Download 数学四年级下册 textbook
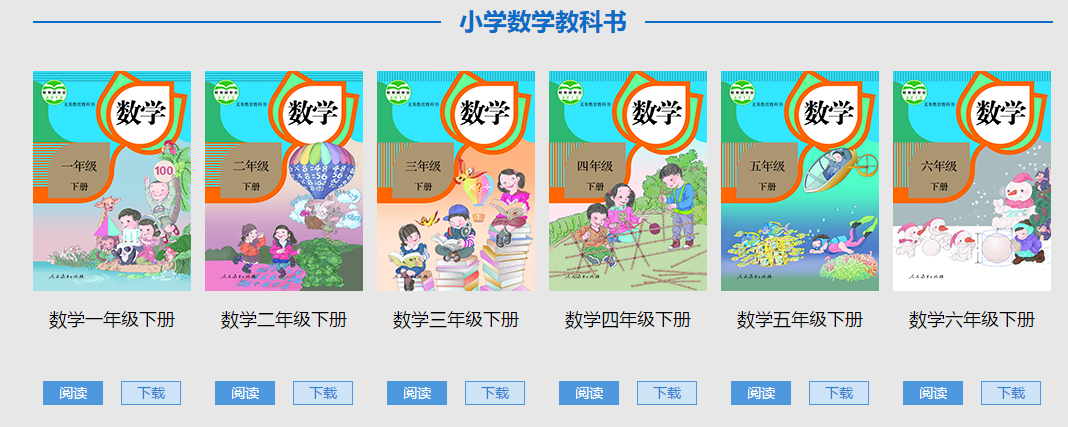The width and height of the screenshot is (1068, 427). [667, 393]
